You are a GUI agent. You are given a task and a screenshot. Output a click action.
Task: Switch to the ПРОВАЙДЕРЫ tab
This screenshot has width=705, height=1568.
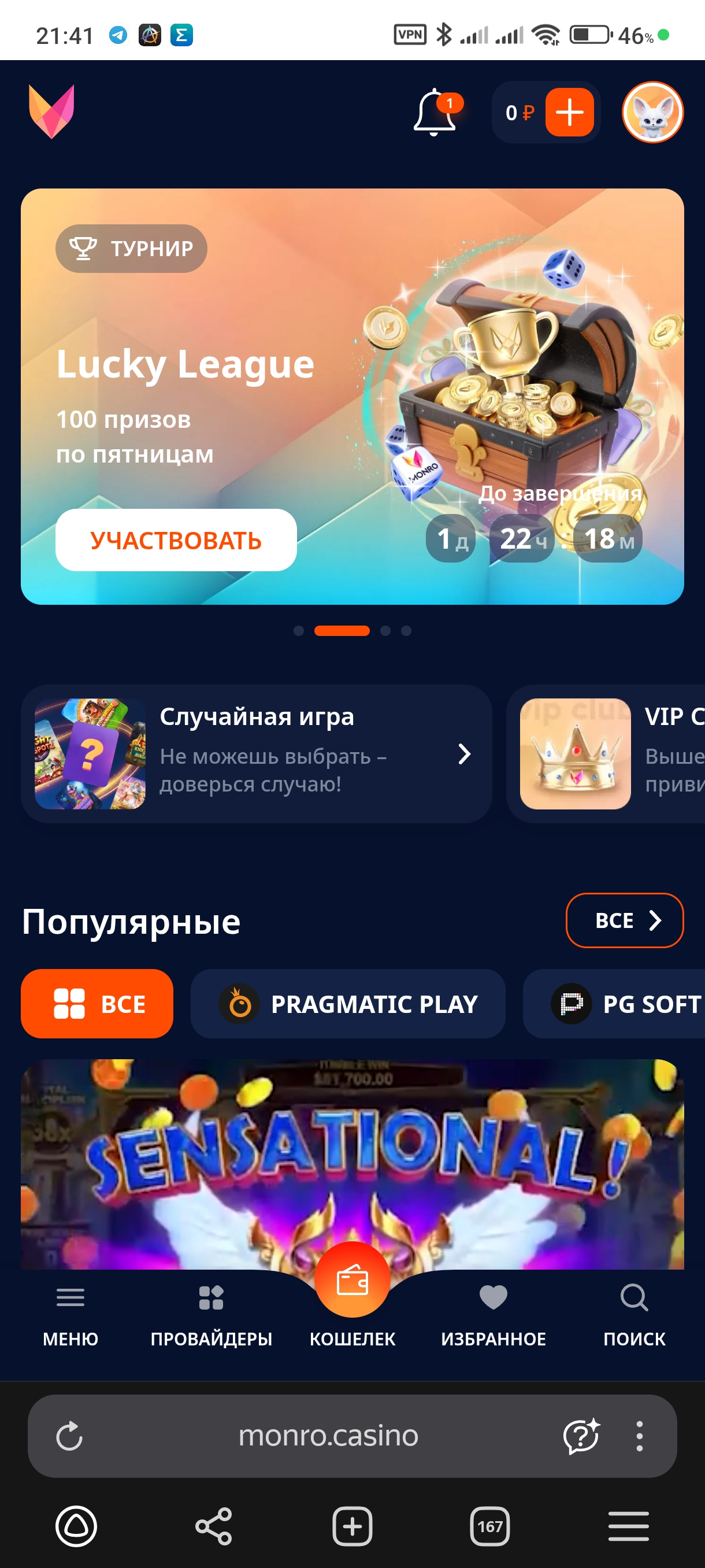(x=211, y=1314)
